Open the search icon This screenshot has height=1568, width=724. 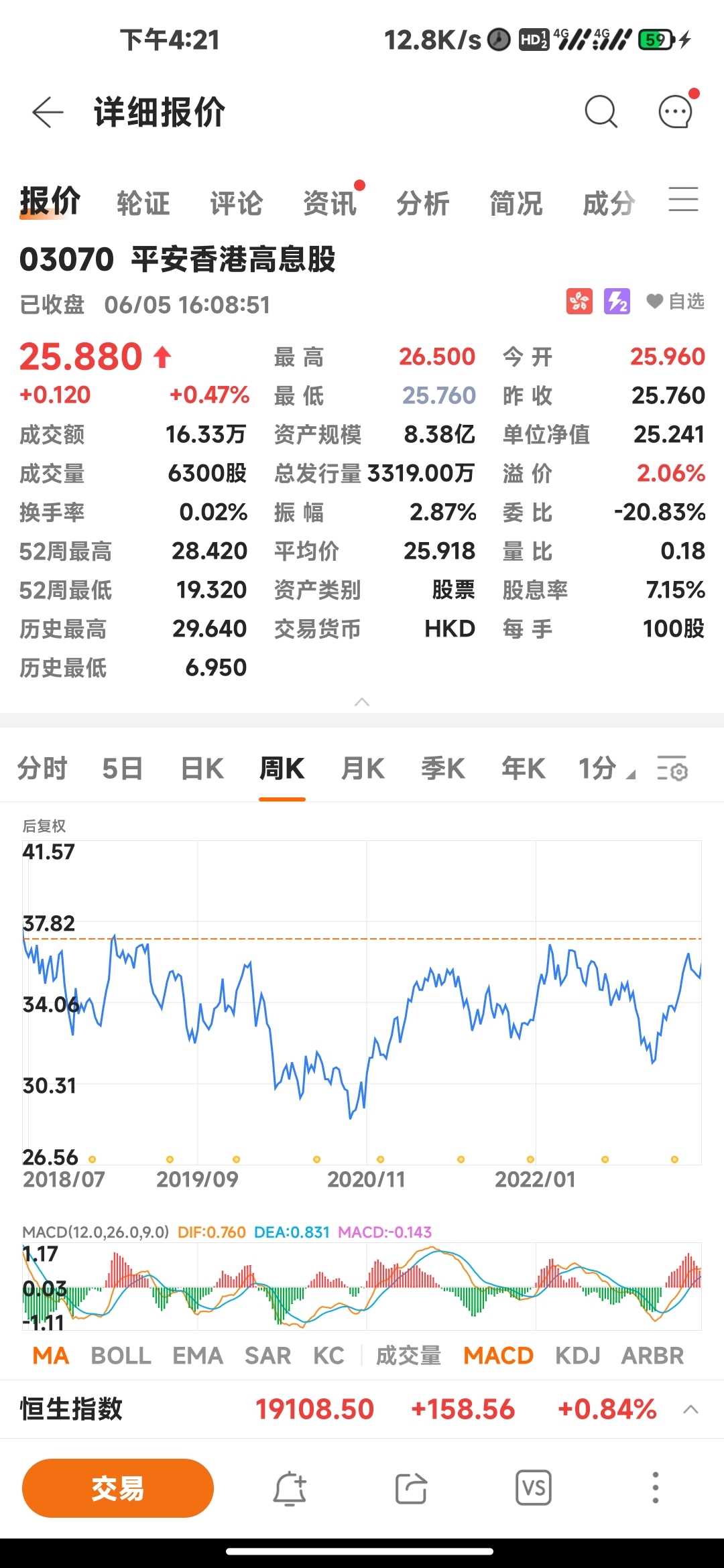click(x=601, y=112)
